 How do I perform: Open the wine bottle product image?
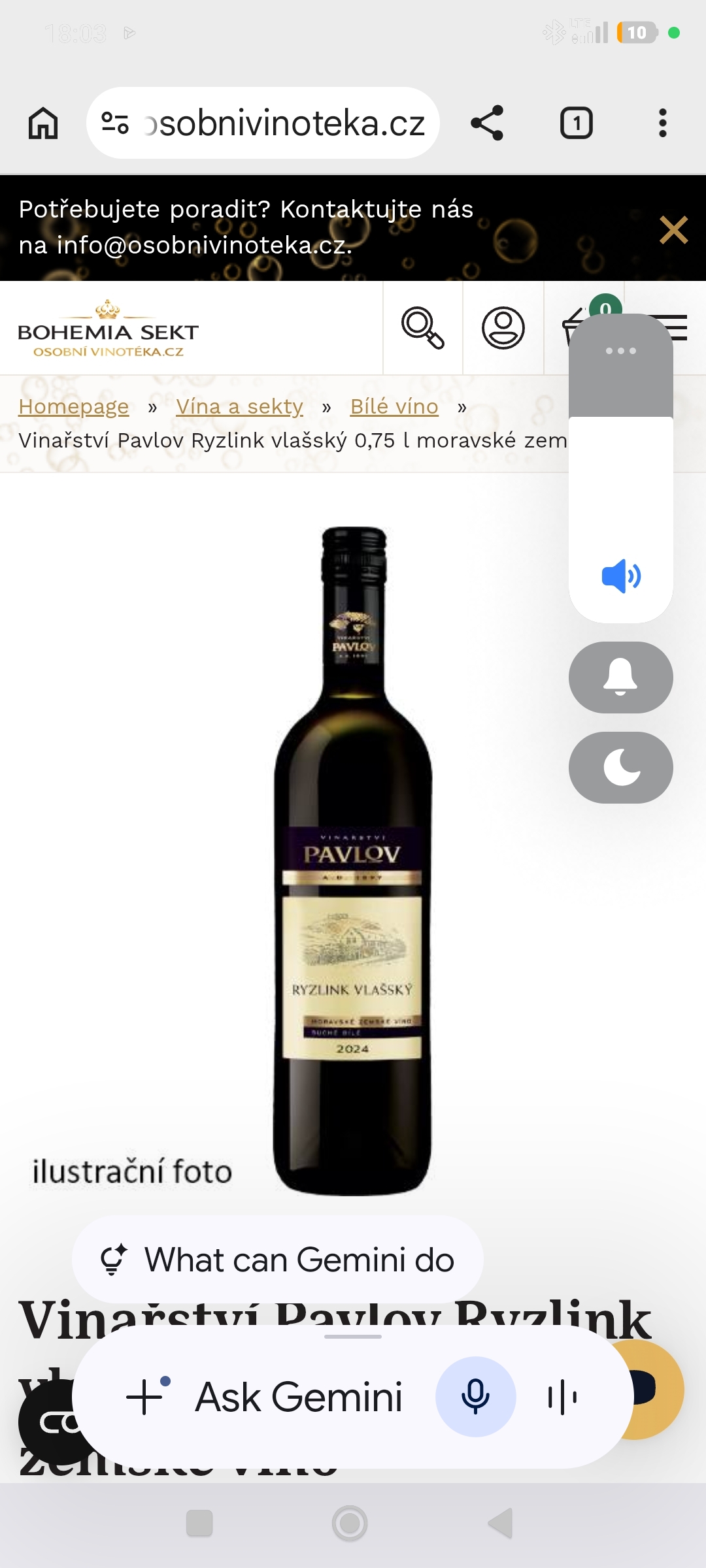pyautogui.click(x=353, y=861)
